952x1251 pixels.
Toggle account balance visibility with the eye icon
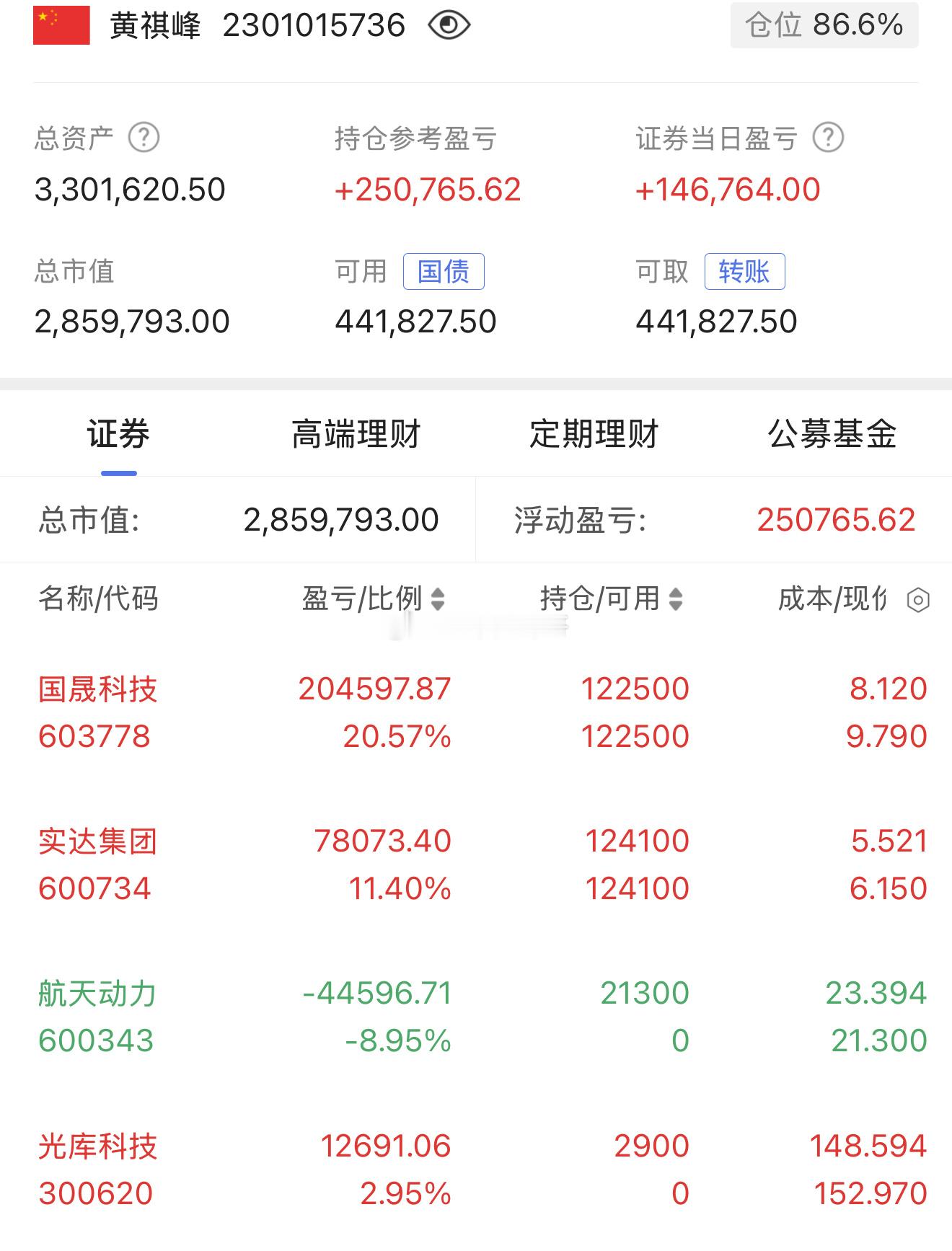click(x=449, y=26)
